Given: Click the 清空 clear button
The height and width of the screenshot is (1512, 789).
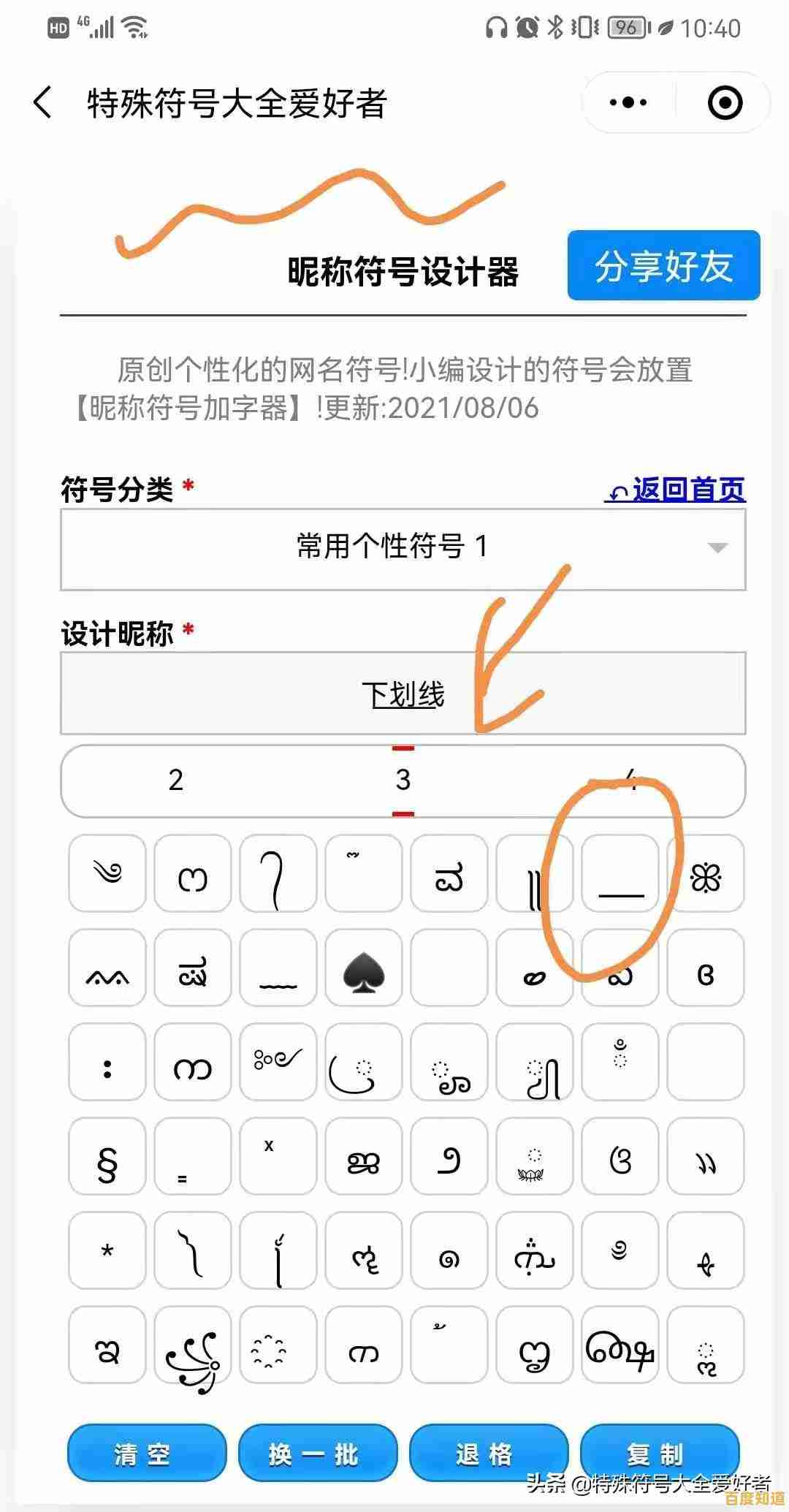Looking at the screenshot, I should 147,1454.
